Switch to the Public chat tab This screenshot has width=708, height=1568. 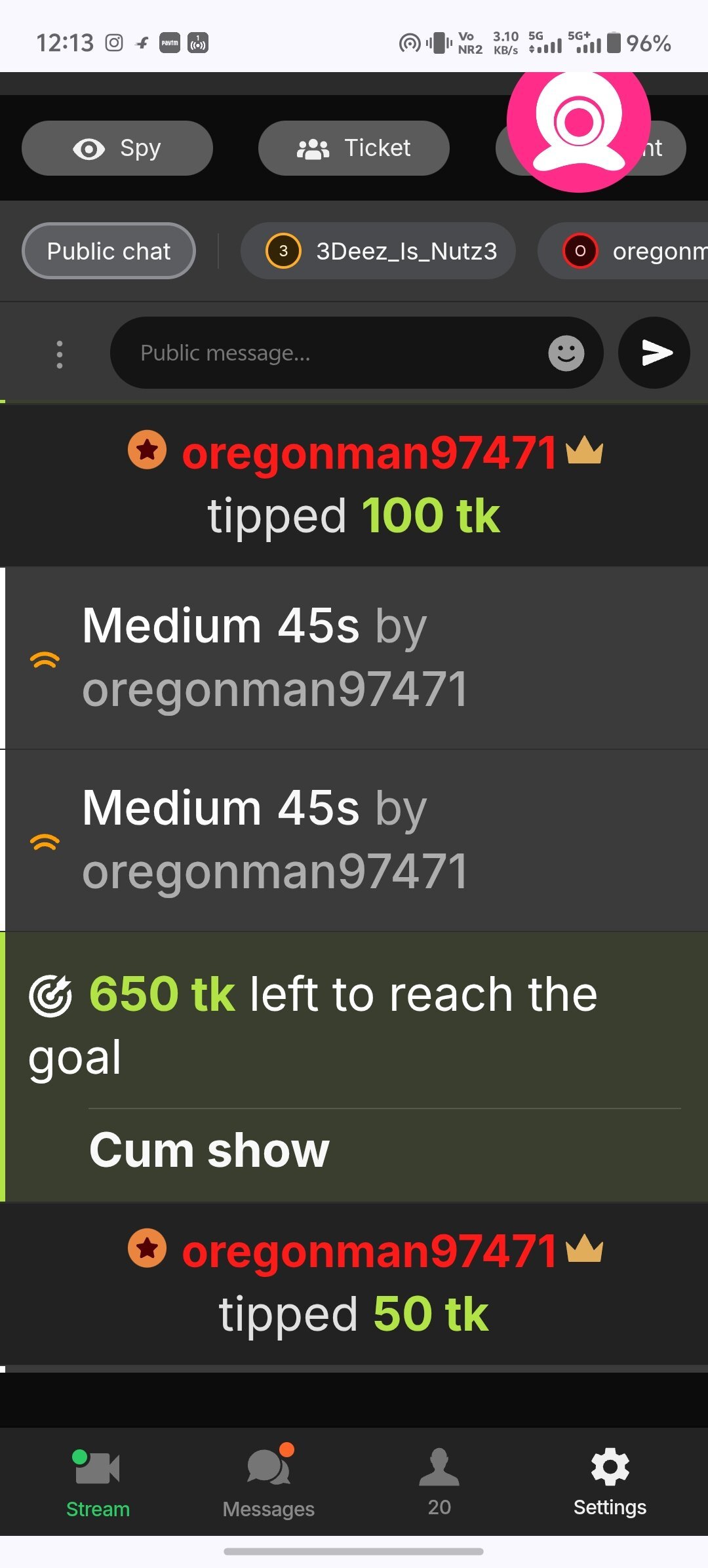[109, 251]
